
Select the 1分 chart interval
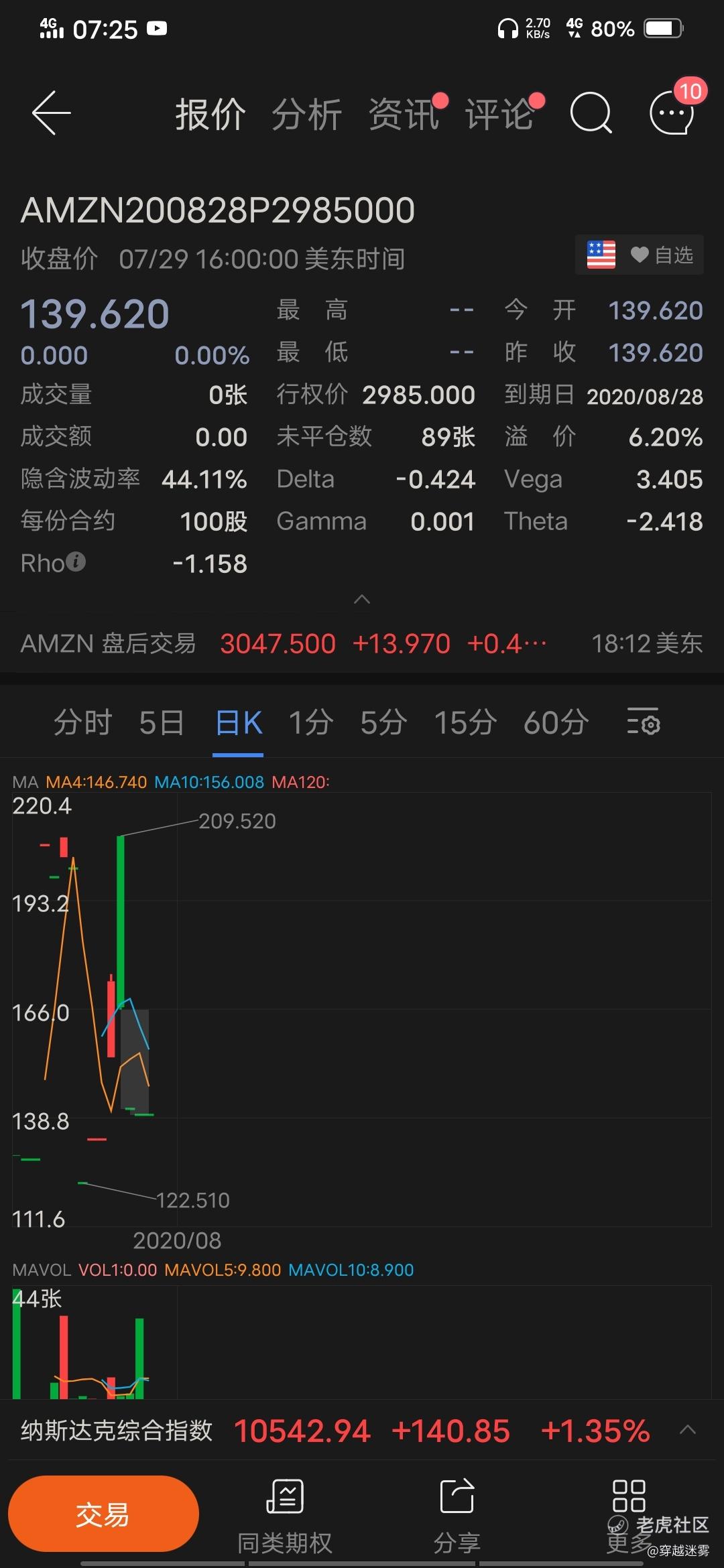311,723
